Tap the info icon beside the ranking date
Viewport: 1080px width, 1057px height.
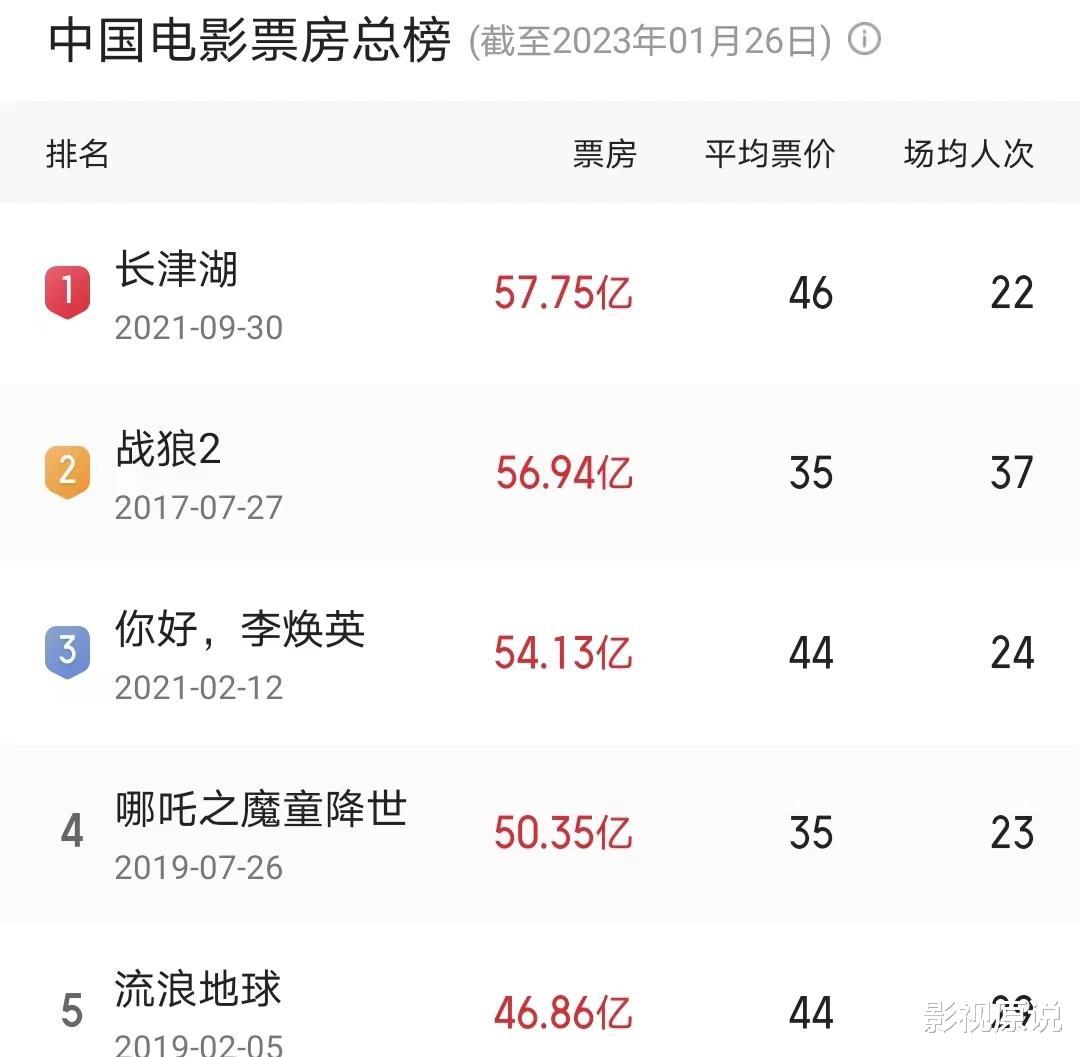coord(864,39)
